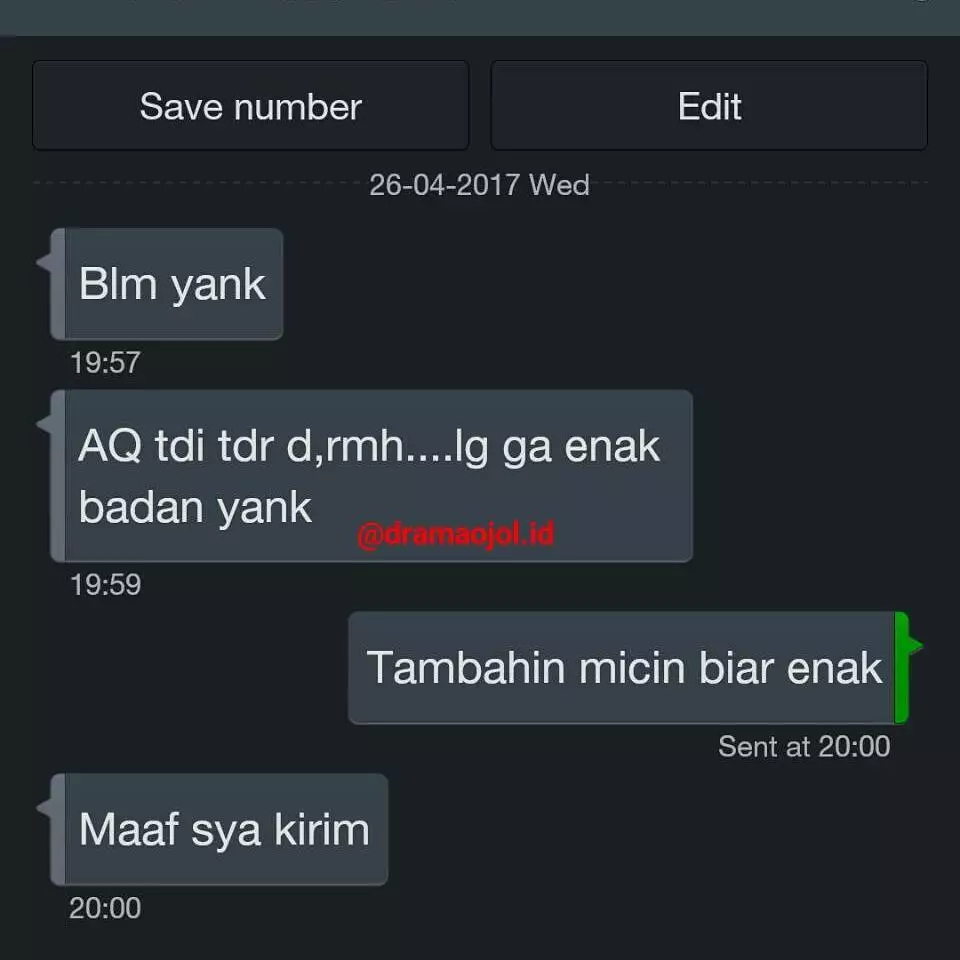Tap the Save number button
The image size is (960, 960).
coord(250,106)
